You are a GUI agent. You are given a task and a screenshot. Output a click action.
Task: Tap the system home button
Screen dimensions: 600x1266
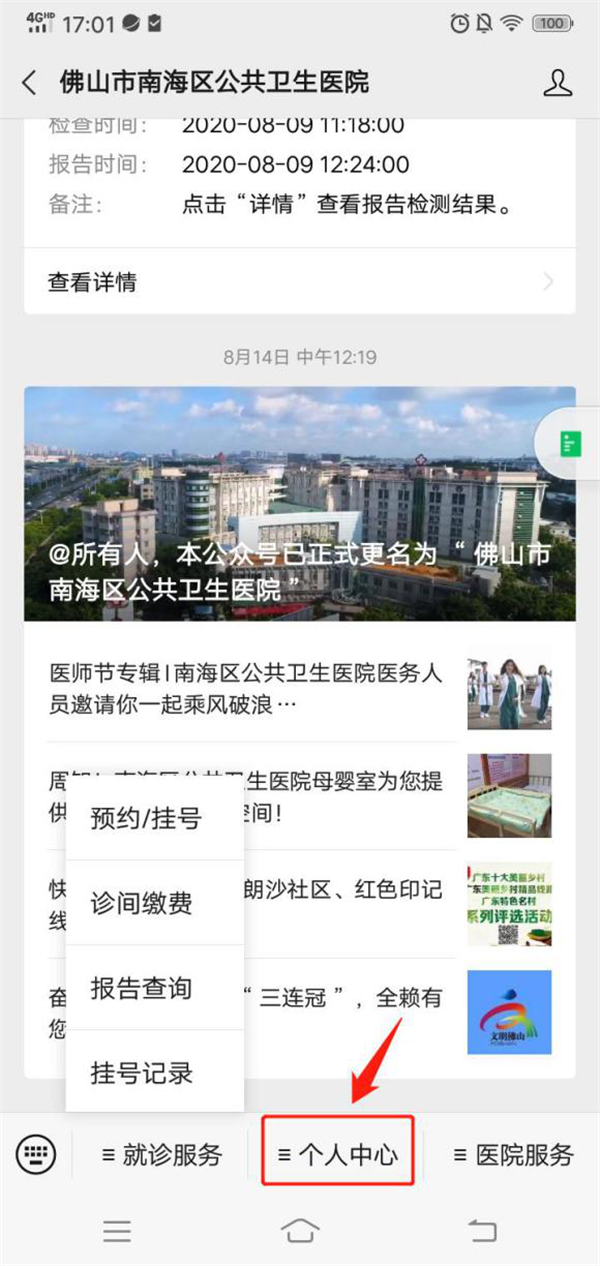[x=300, y=1230]
